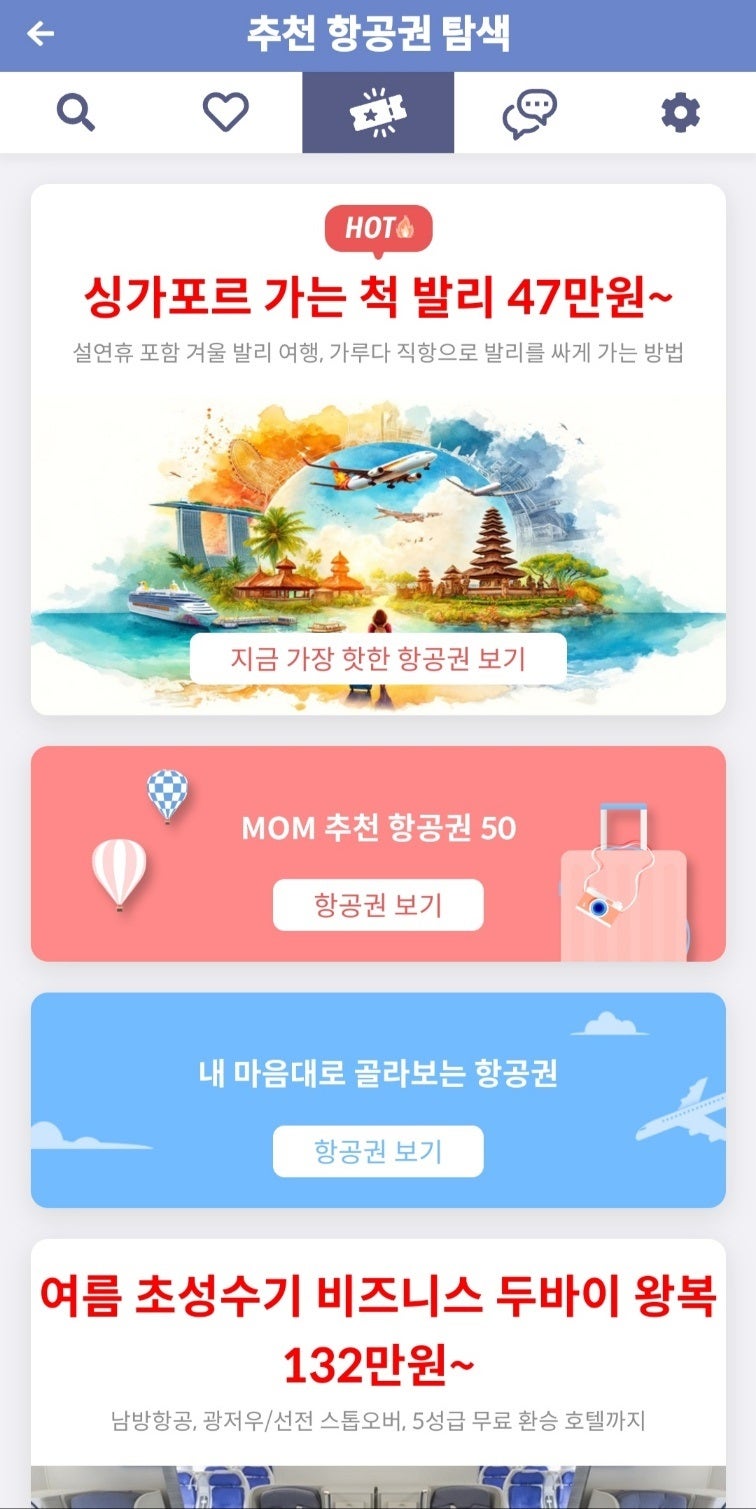Go back using the top-left arrow
Viewport: 756px width, 1509px height.
tap(41, 34)
